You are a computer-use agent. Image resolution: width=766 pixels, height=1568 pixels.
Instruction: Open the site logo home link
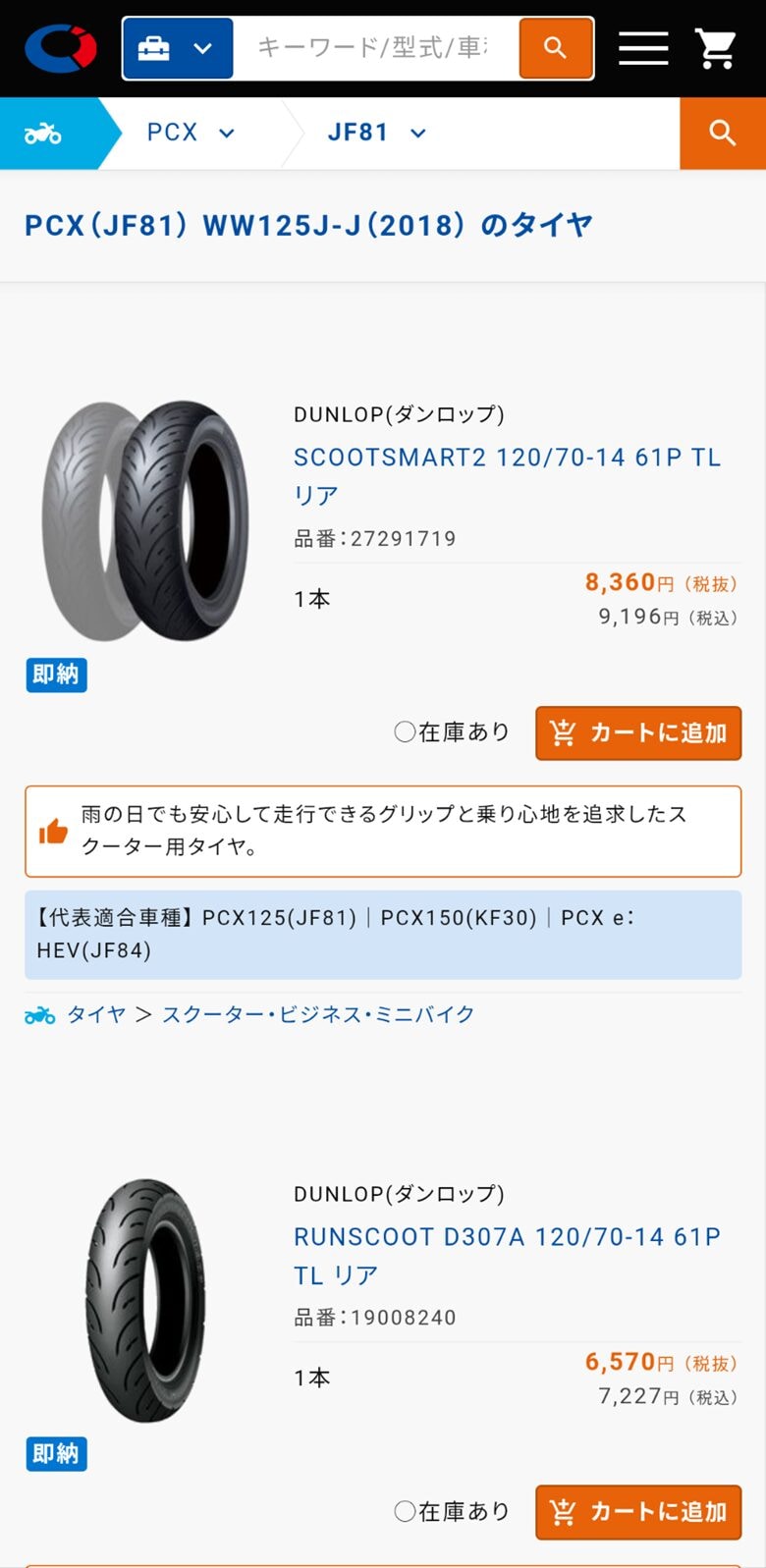pyautogui.click(x=60, y=47)
